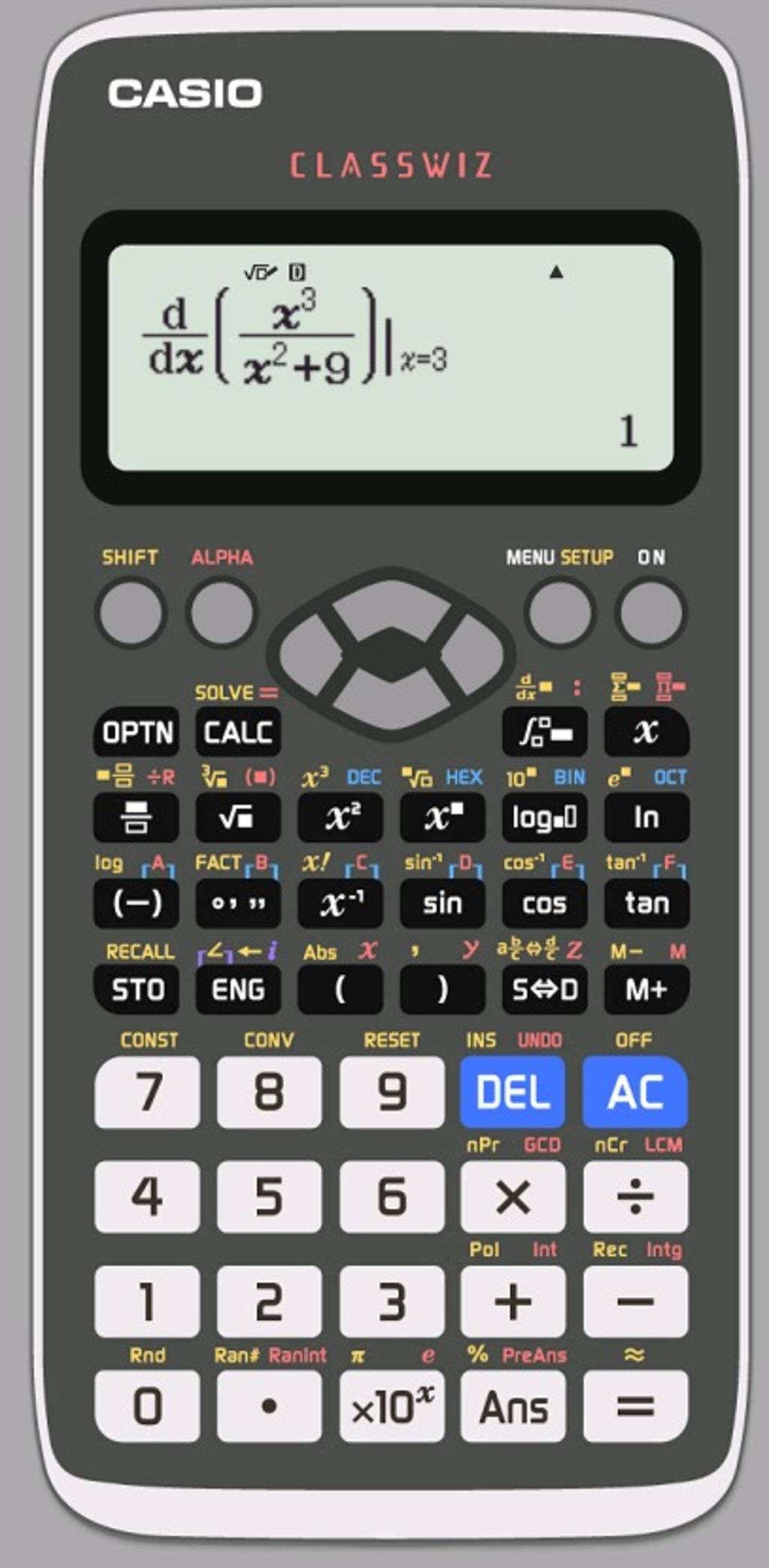Tap the CALC key
The height and width of the screenshot is (1568, 769).
[x=238, y=732]
